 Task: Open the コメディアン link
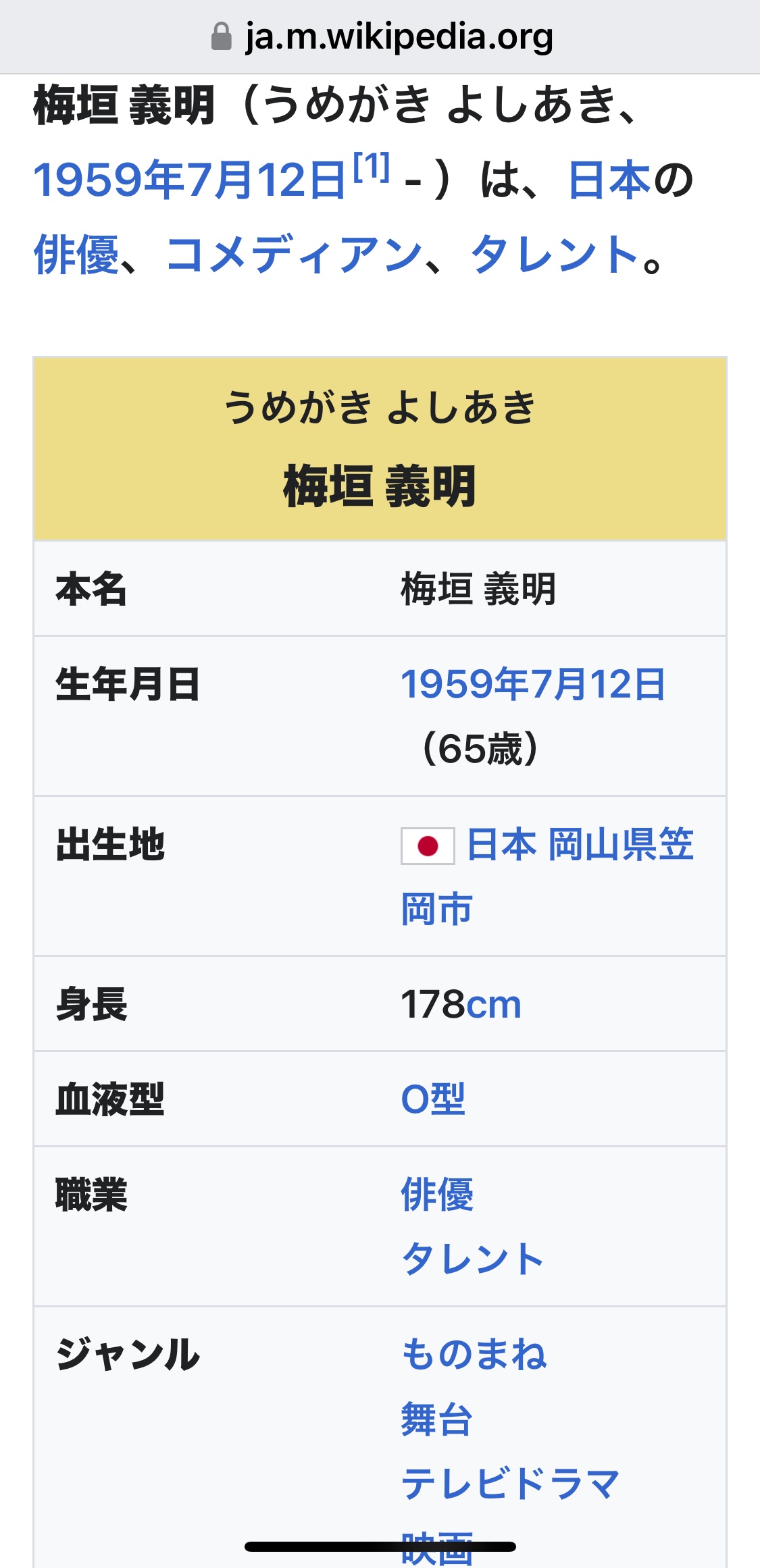point(295,255)
